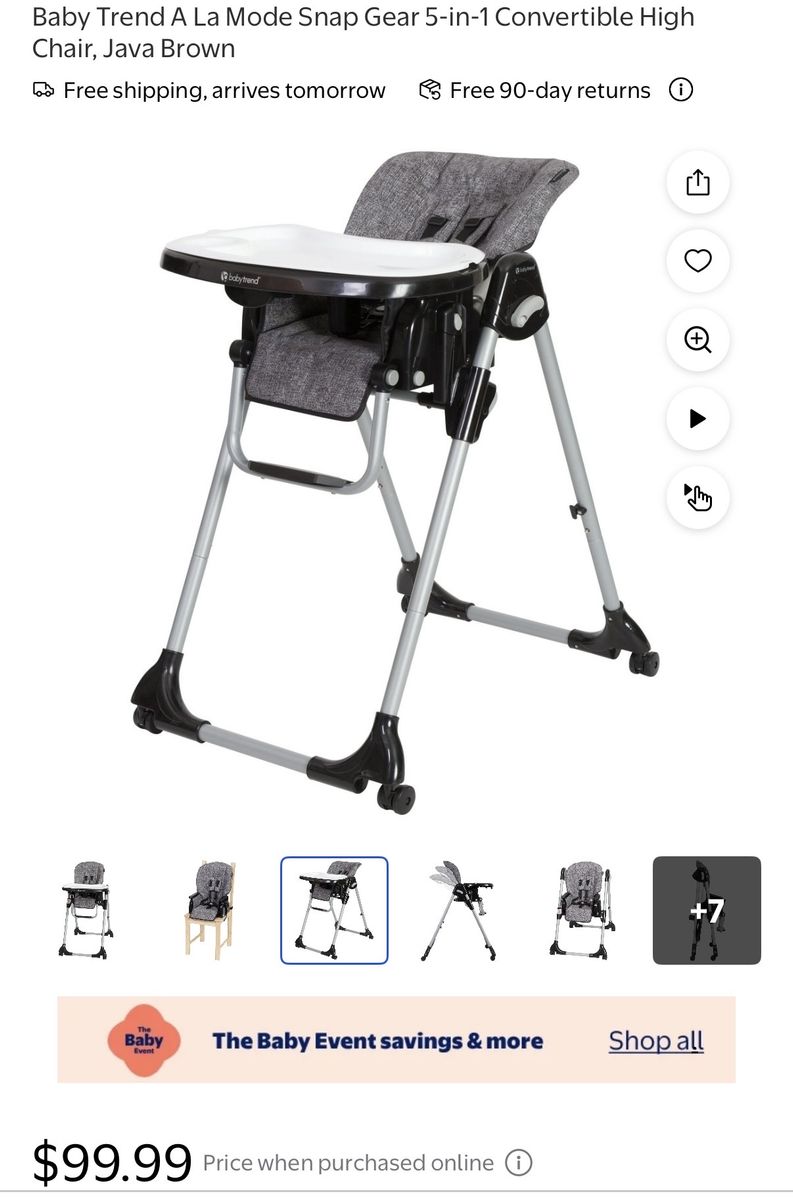Select the wooden chair booster thumbnail

(x=210, y=910)
